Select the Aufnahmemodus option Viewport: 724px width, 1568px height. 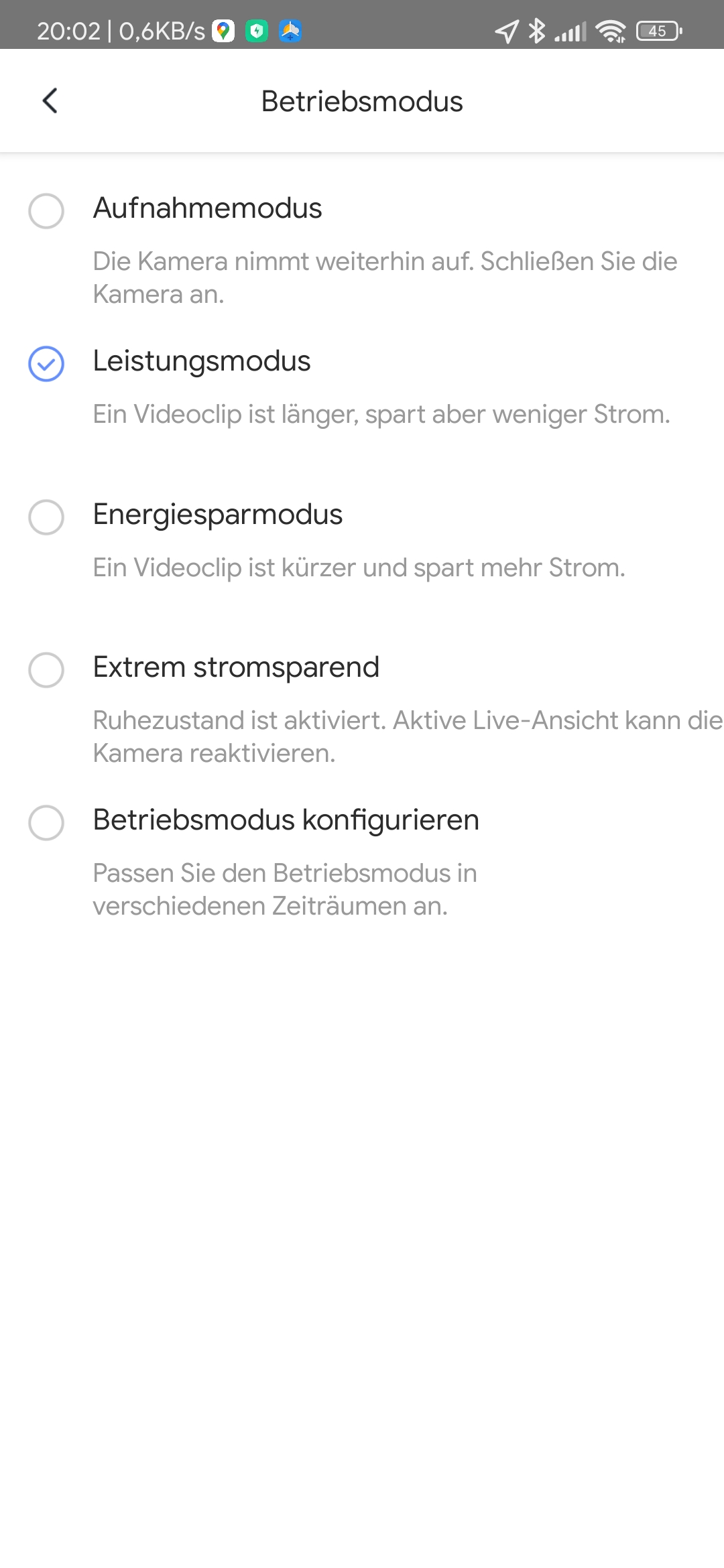click(x=46, y=211)
